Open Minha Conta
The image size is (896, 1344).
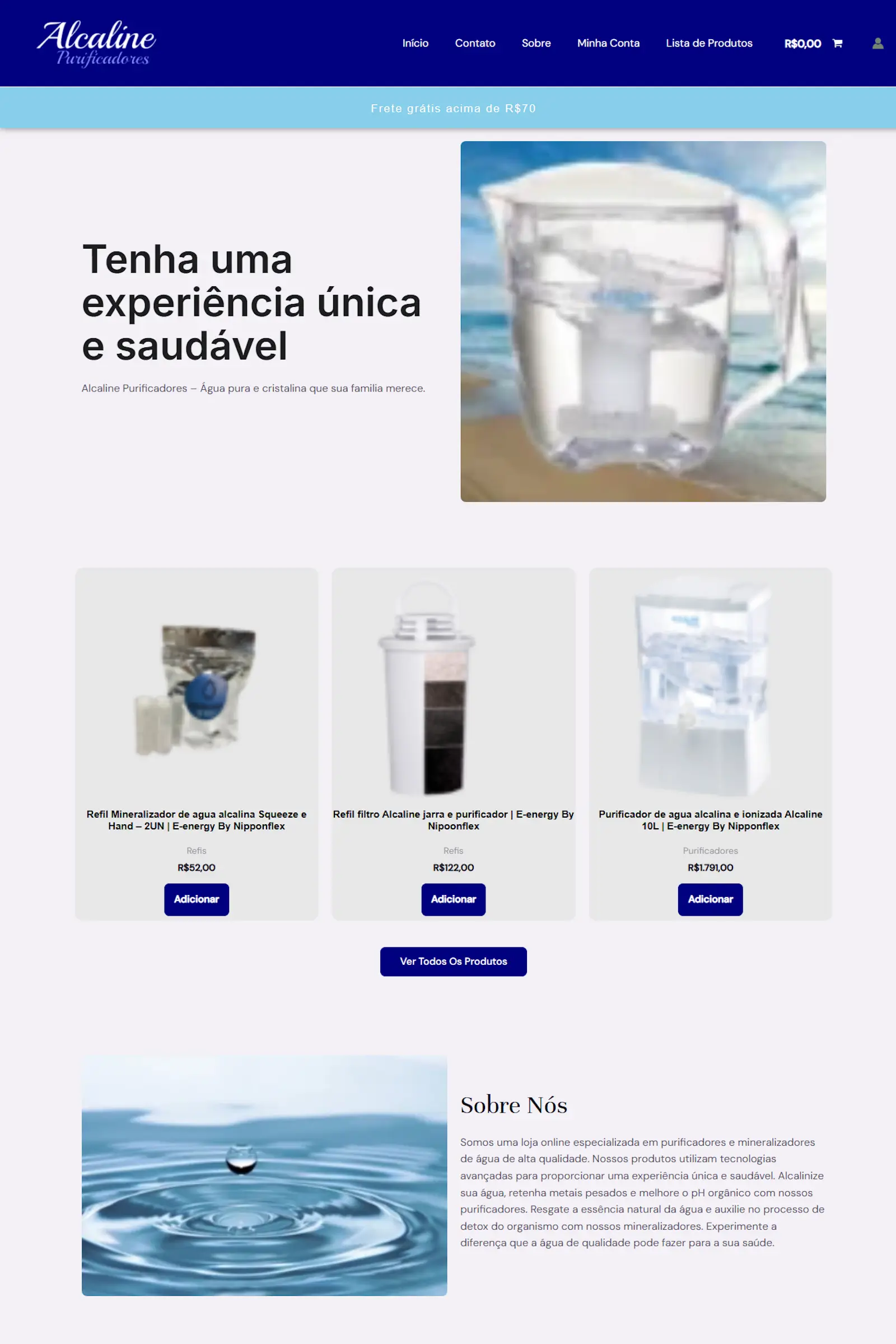point(608,44)
